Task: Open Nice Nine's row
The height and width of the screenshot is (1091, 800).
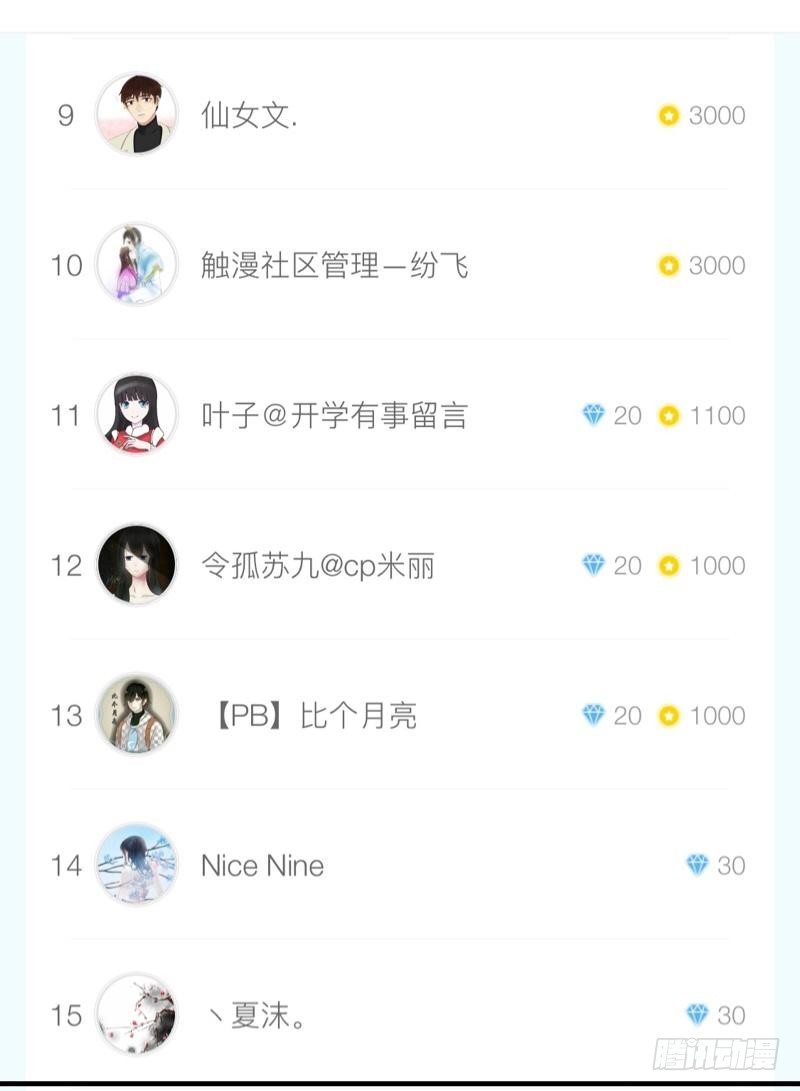Action: coord(263,865)
